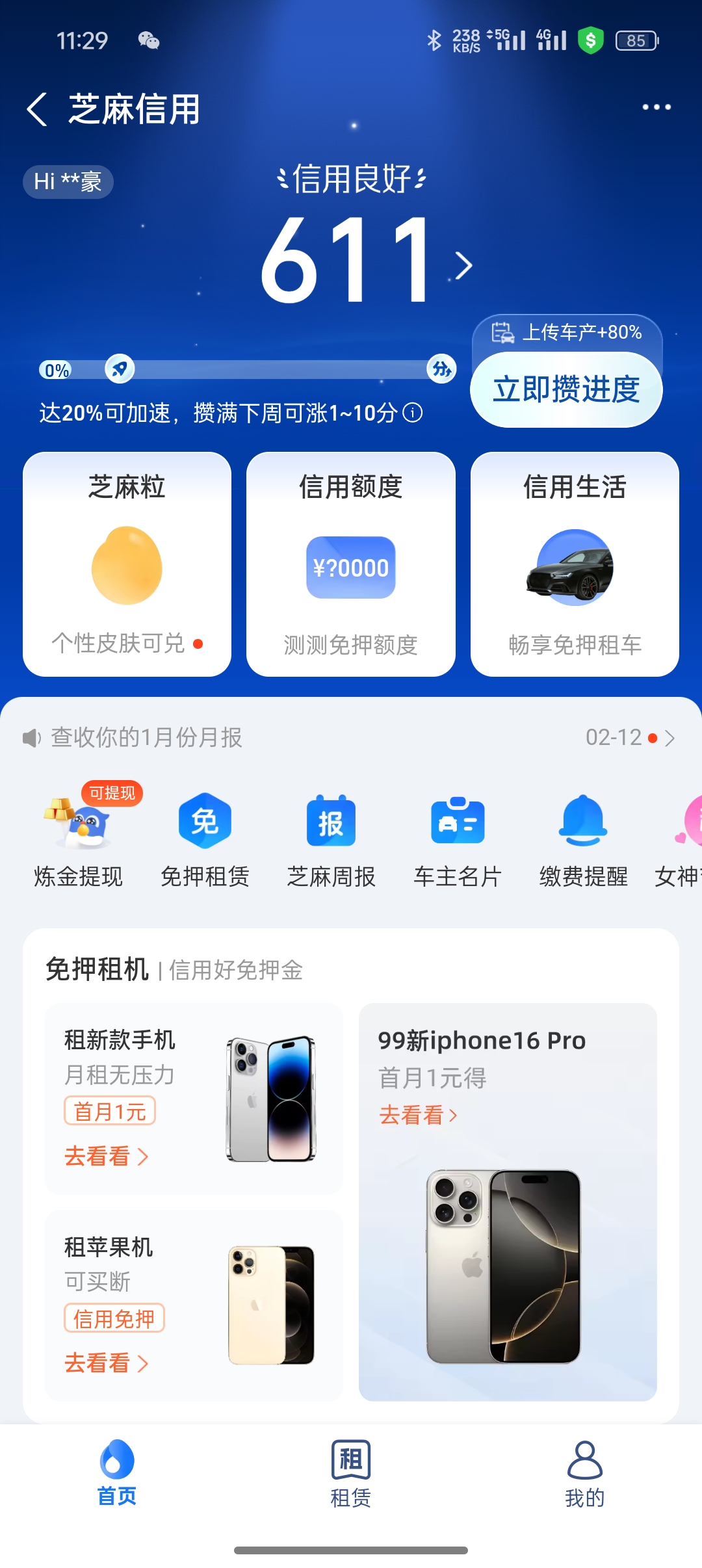Open 缴费提醒

click(583, 839)
